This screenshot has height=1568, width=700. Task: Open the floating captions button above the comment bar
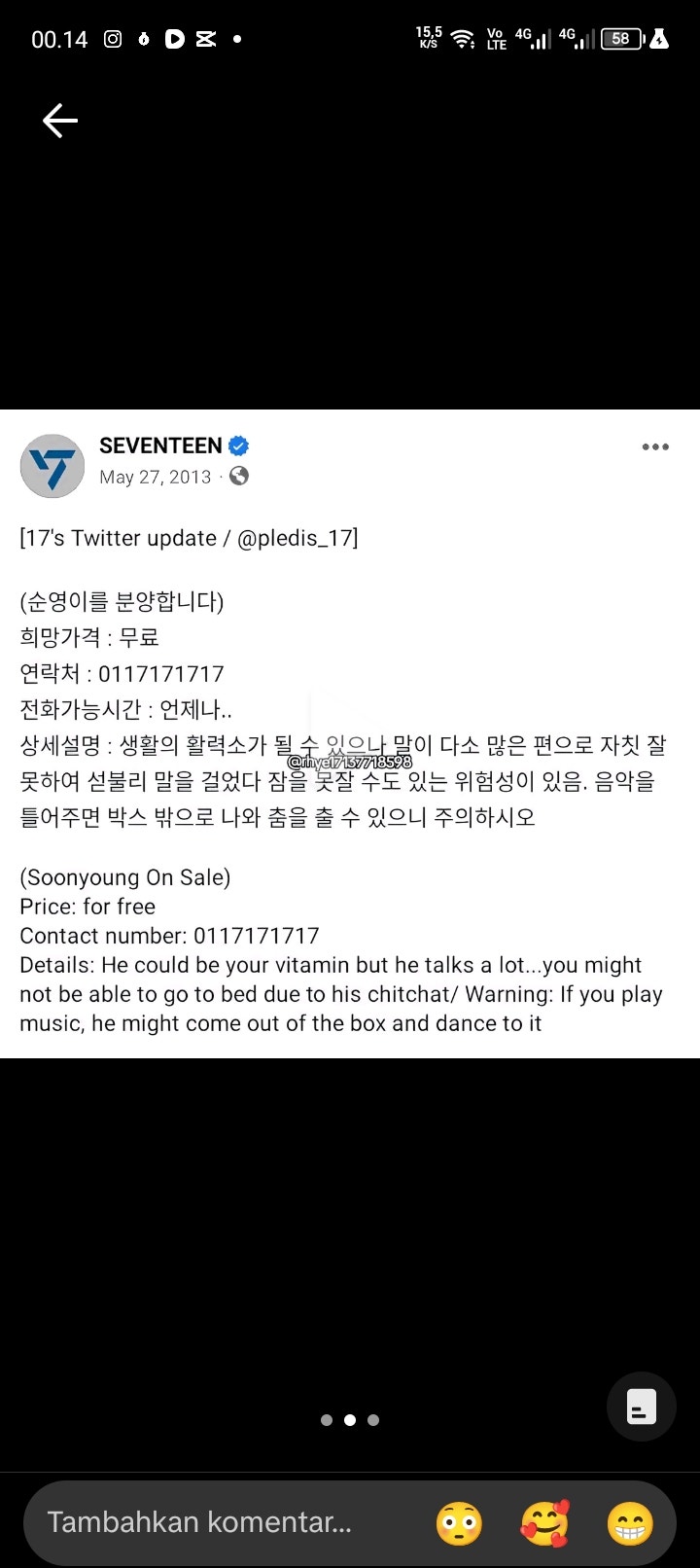pos(641,1407)
